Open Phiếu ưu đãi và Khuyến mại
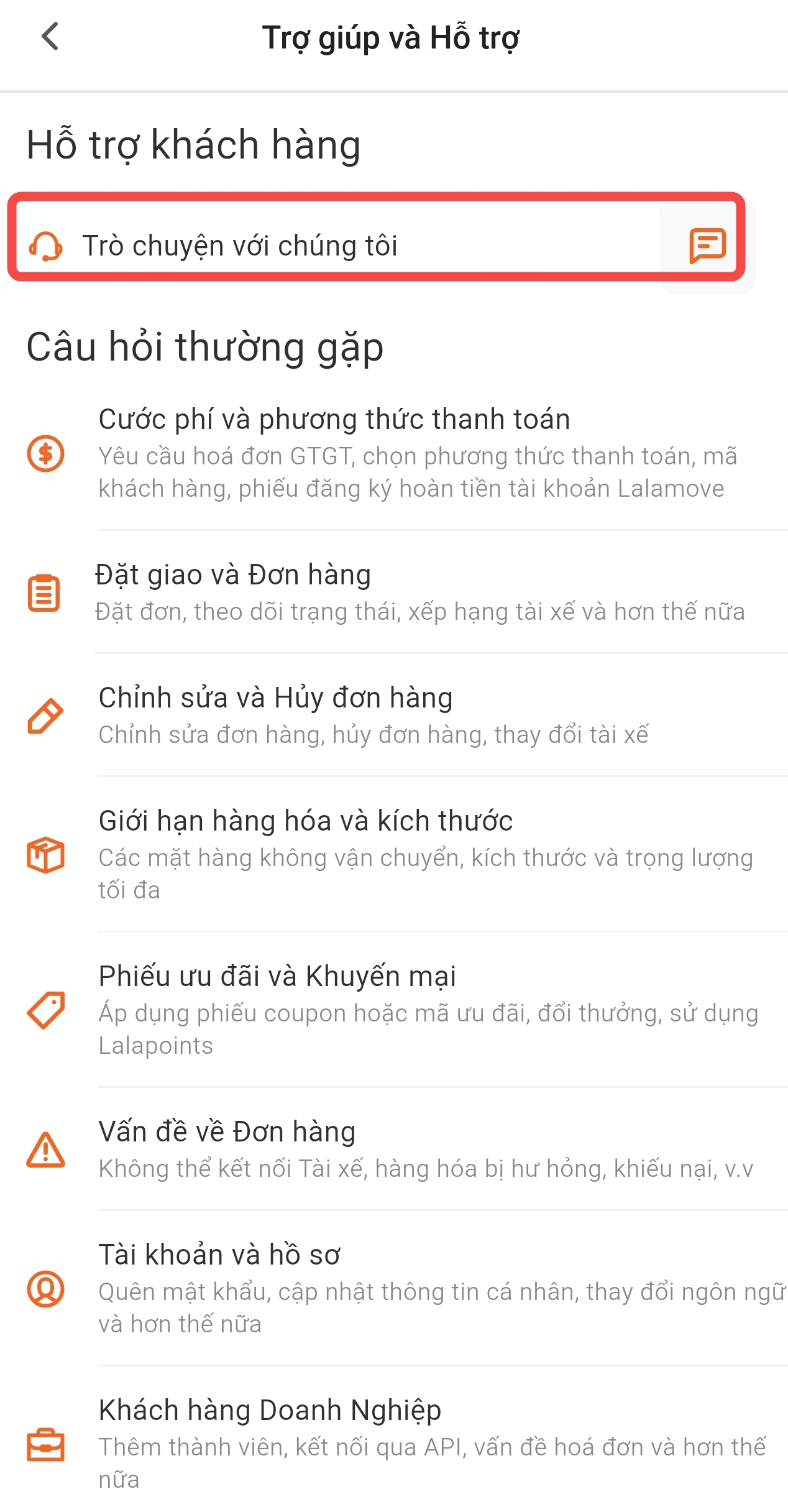 click(x=394, y=1010)
